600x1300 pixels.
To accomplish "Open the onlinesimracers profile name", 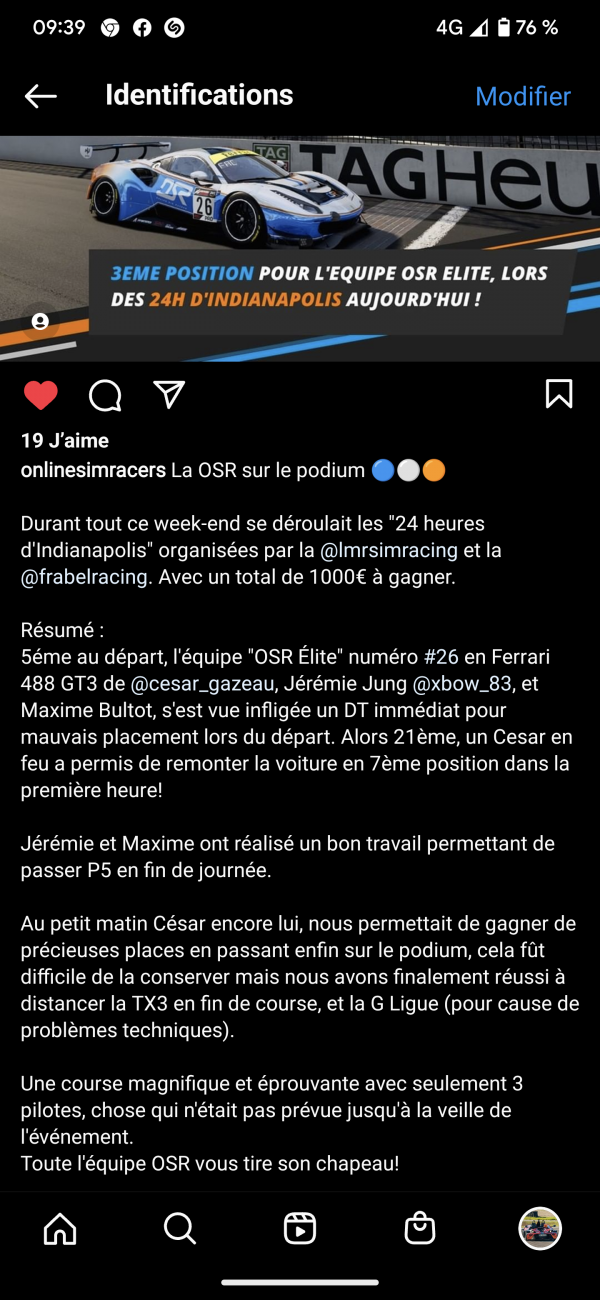I will point(93,470).
